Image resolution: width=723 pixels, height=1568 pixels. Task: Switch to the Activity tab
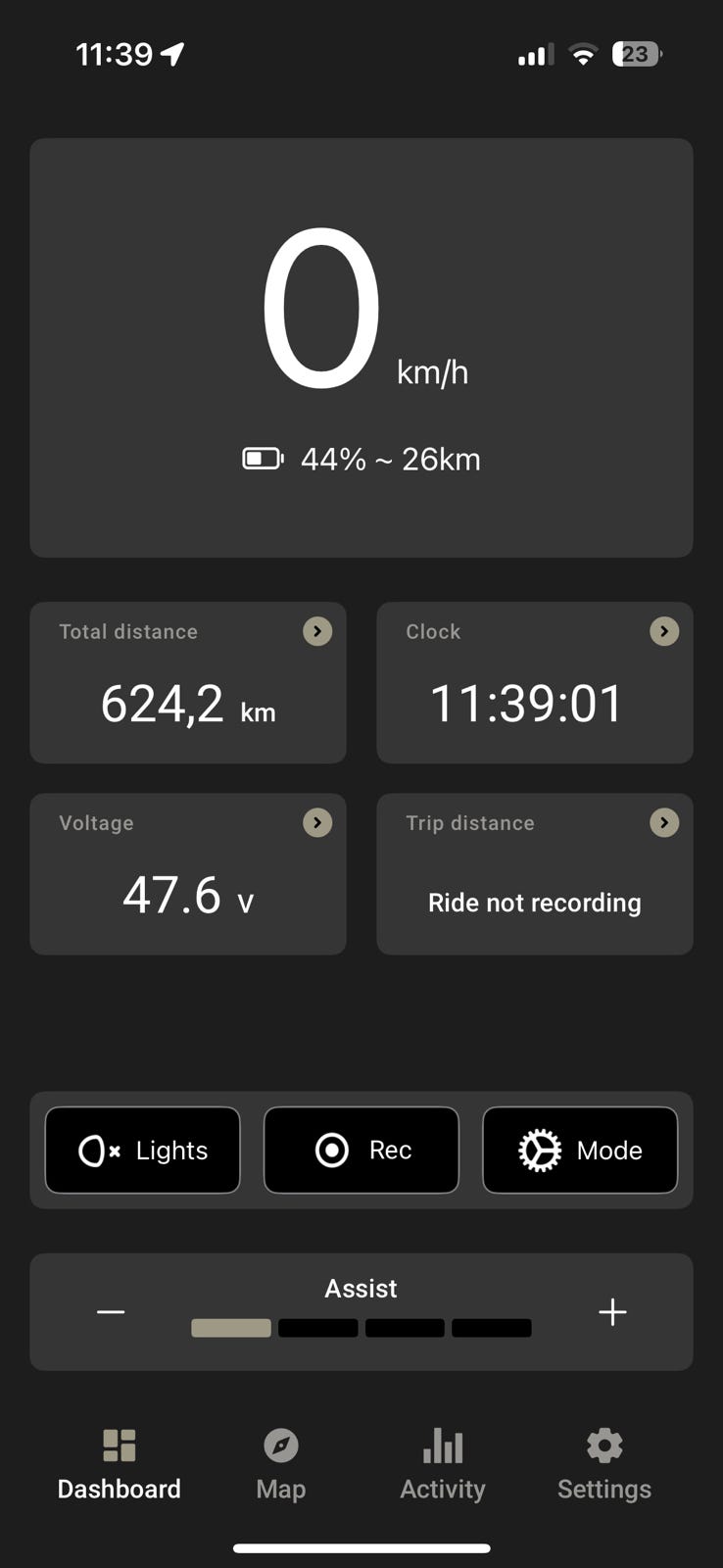click(x=443, y=1464)
